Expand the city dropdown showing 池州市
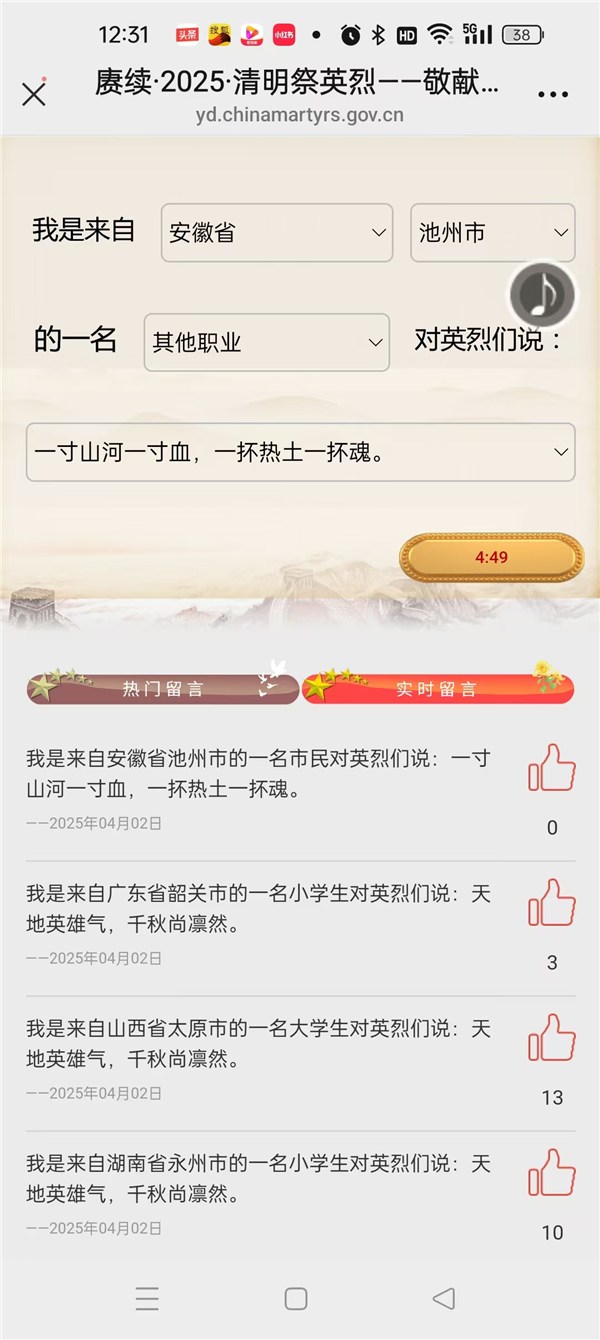 (x=492, y=233)
